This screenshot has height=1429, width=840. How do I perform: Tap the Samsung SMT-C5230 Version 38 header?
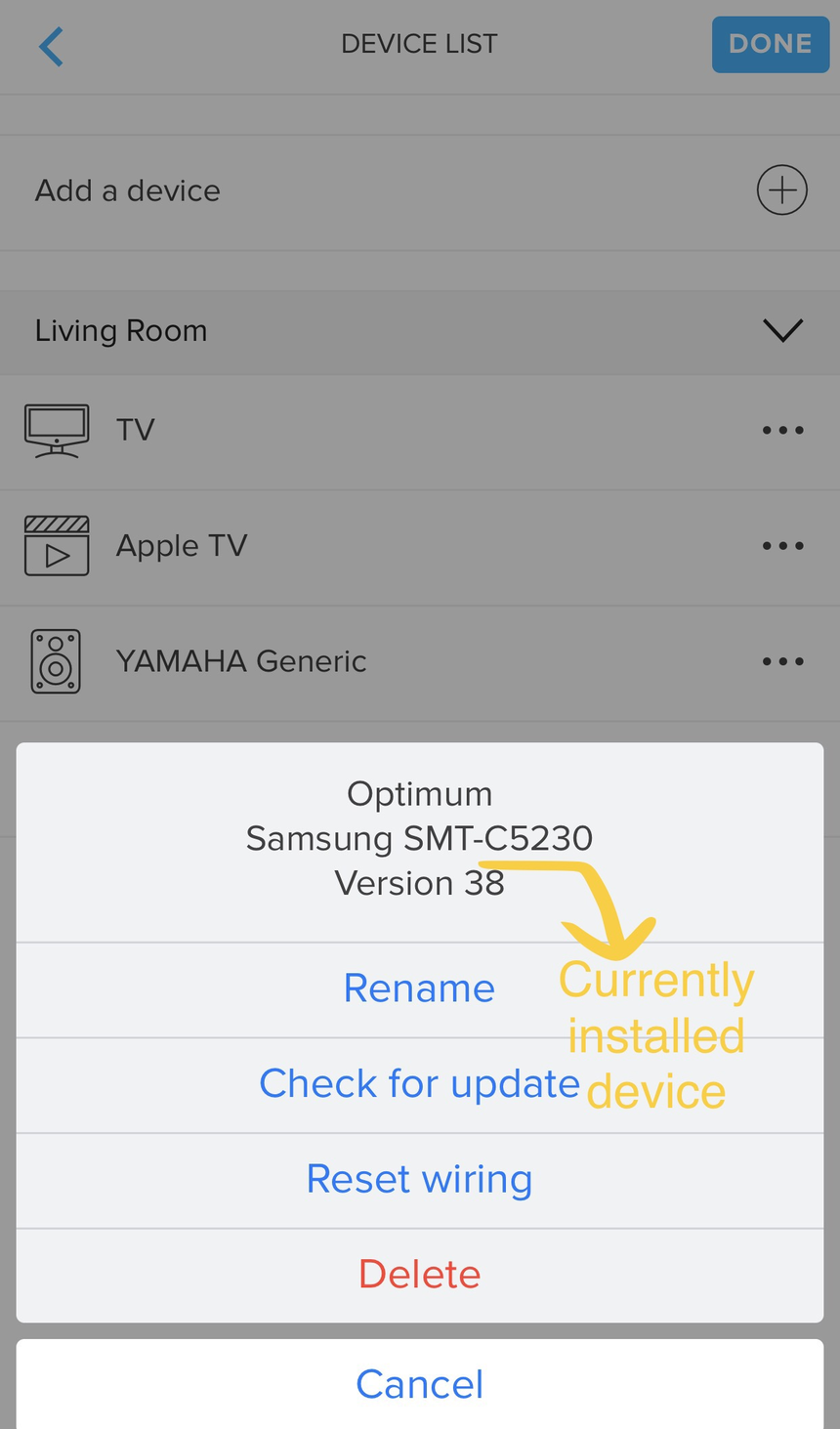pos(419,838)
